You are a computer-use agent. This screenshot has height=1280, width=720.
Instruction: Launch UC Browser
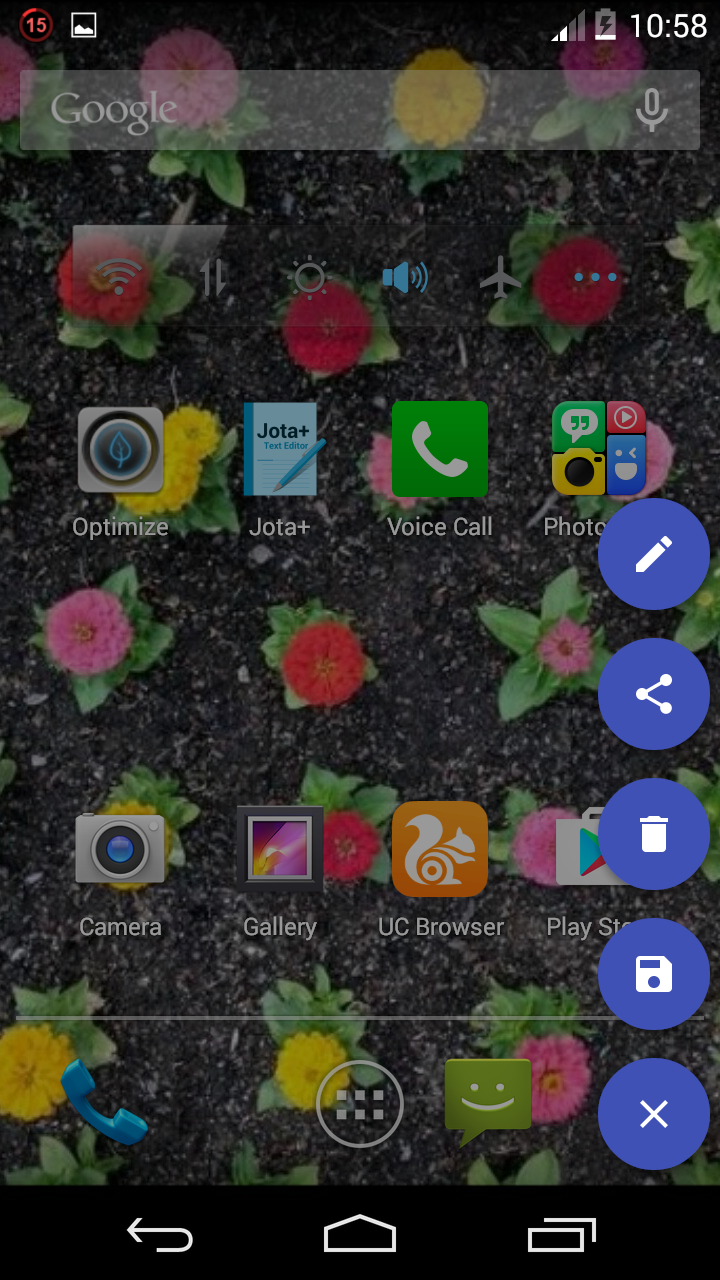tap(440, 851)
